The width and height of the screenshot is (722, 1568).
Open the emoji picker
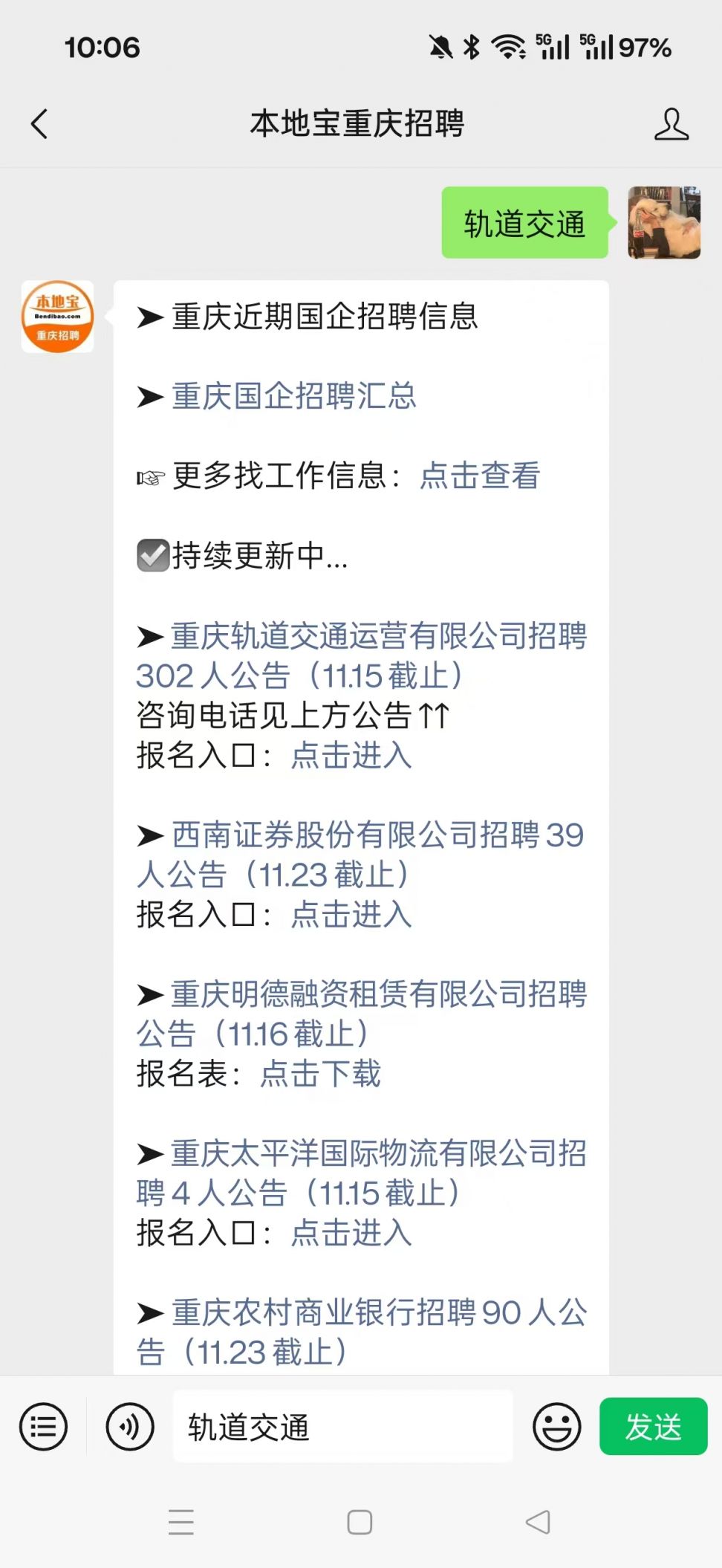[x=556, y=1427]
